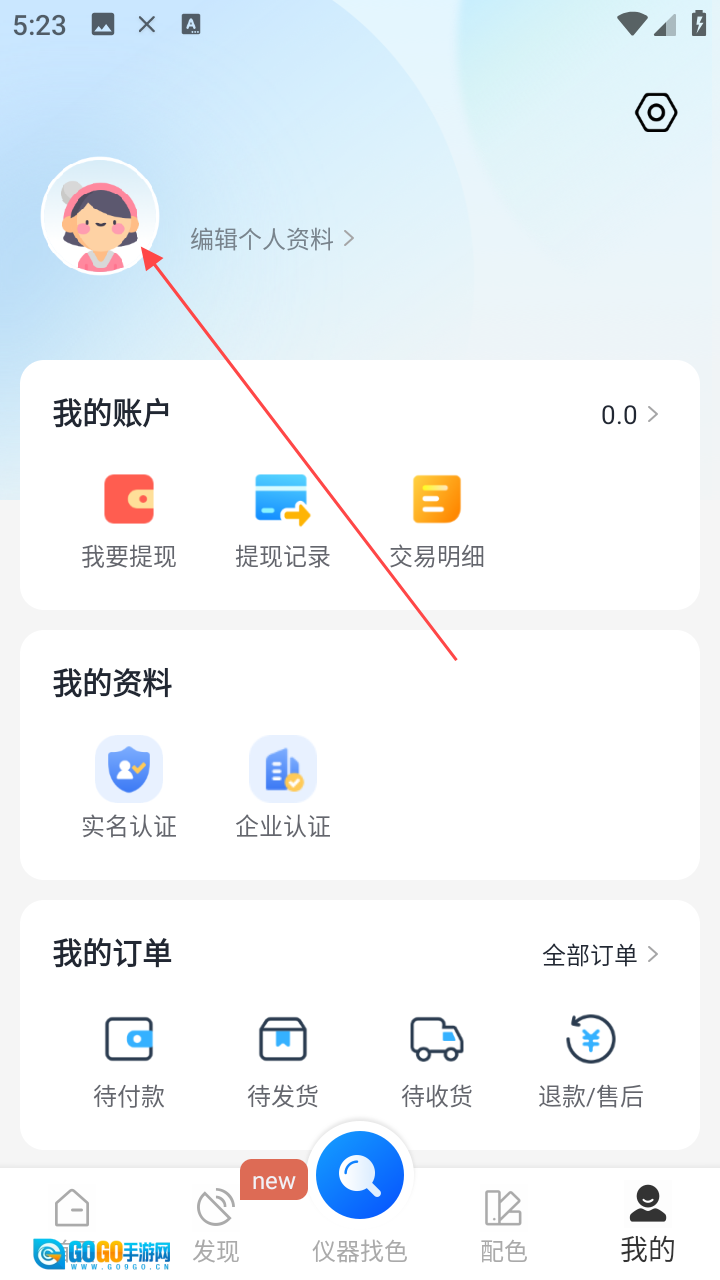Open the settings hexagon icon

click(x=656, y=113)
